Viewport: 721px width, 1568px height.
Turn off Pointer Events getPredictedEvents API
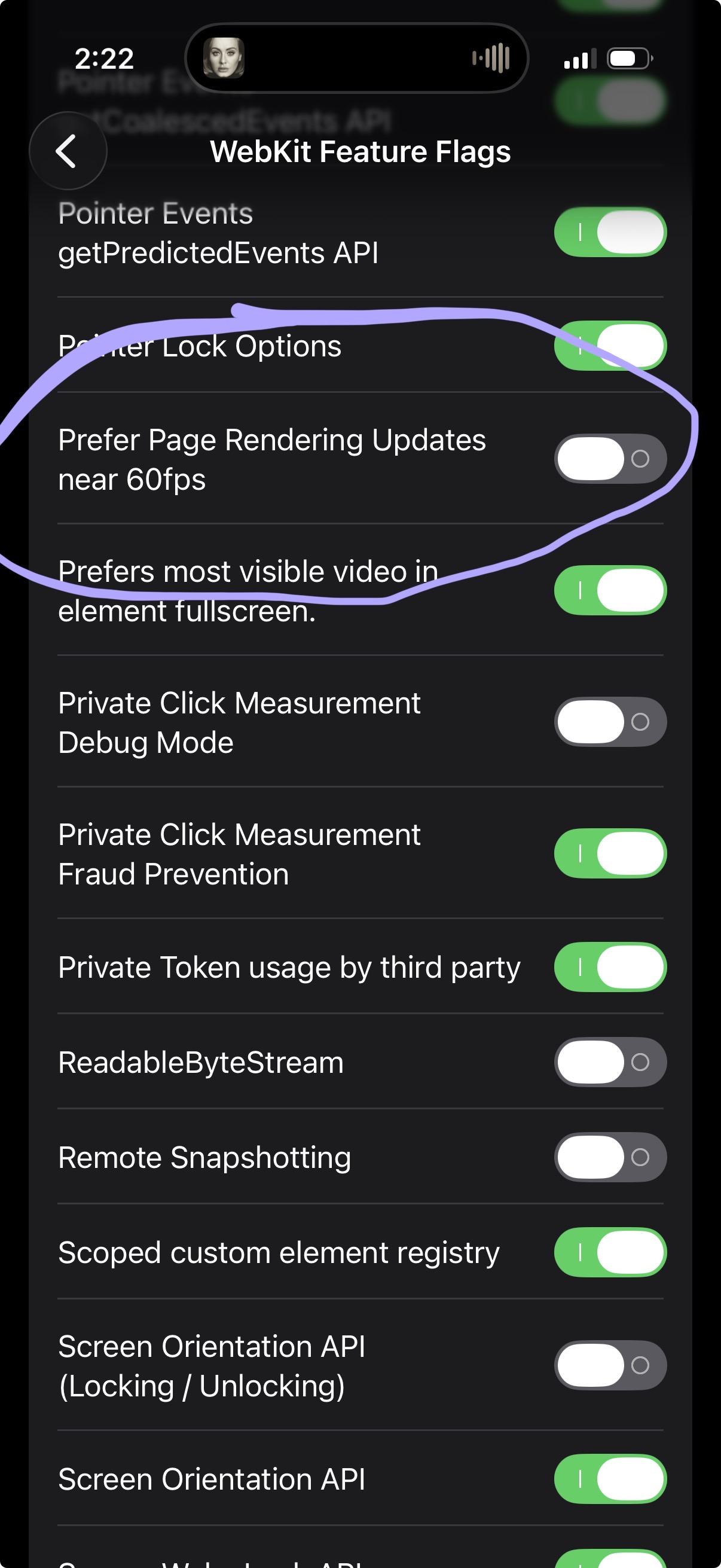pos(610,233)
